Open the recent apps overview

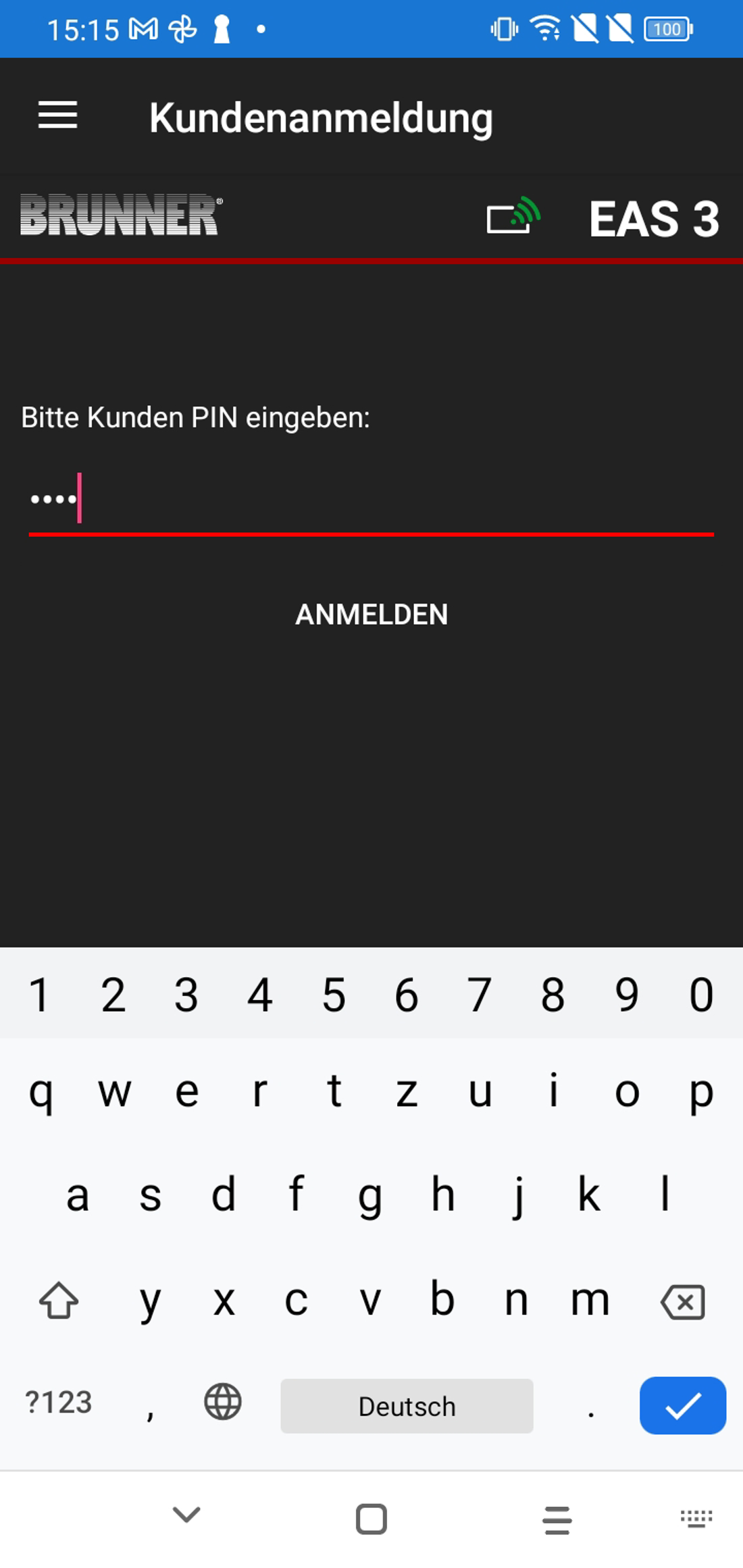tap(557, 1519)
